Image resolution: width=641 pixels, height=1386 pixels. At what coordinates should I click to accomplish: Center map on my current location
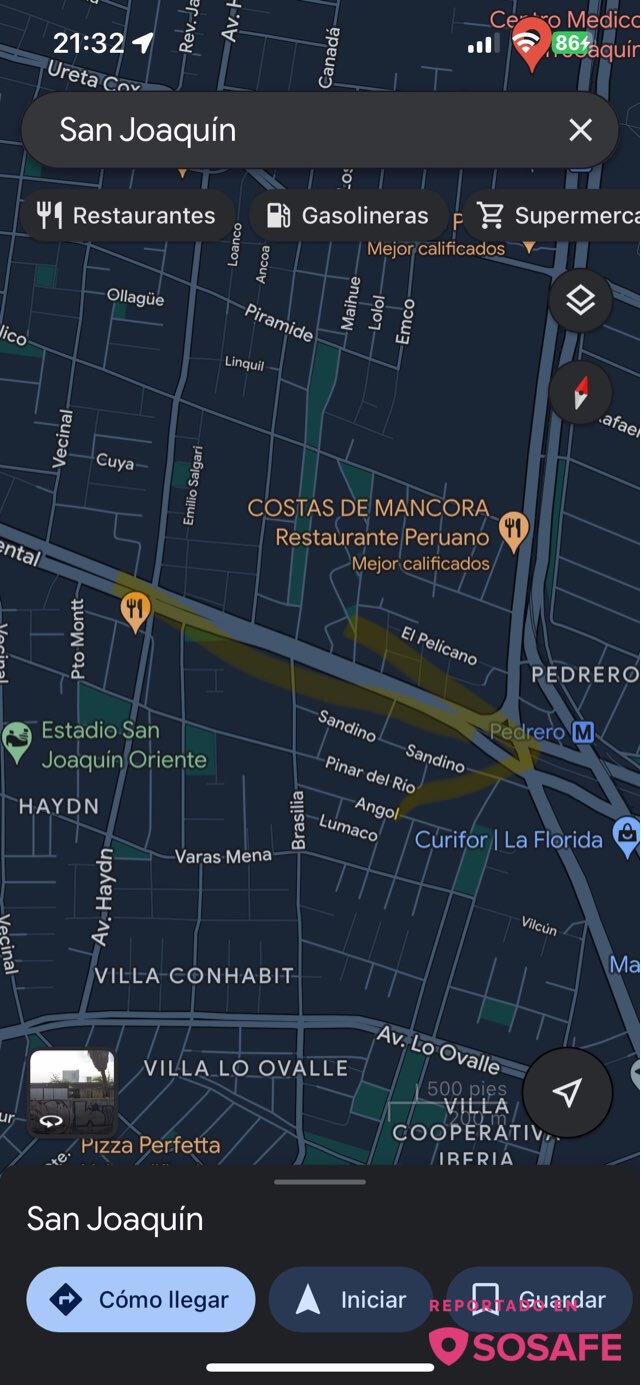click(567, 1092)
